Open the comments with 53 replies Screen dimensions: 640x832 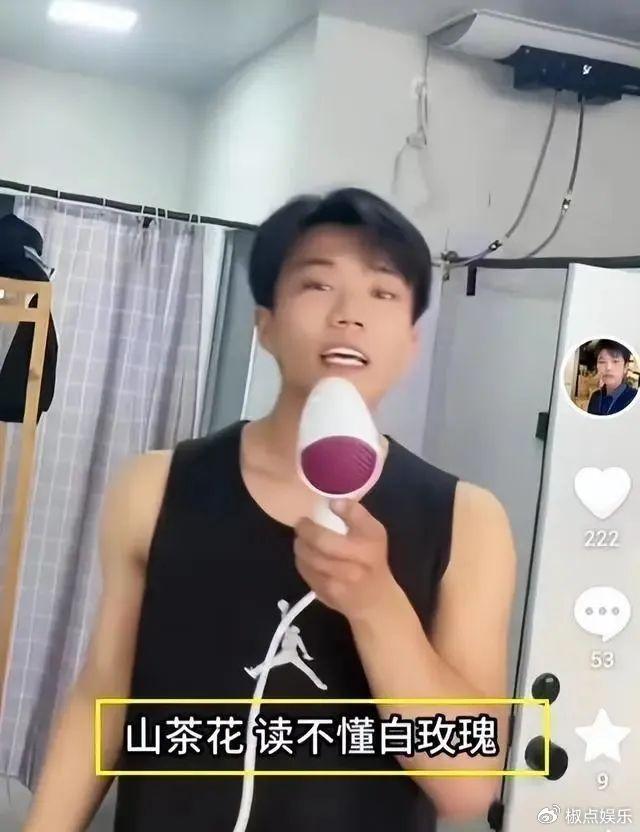pyautogui.click(x=602, y=612)
